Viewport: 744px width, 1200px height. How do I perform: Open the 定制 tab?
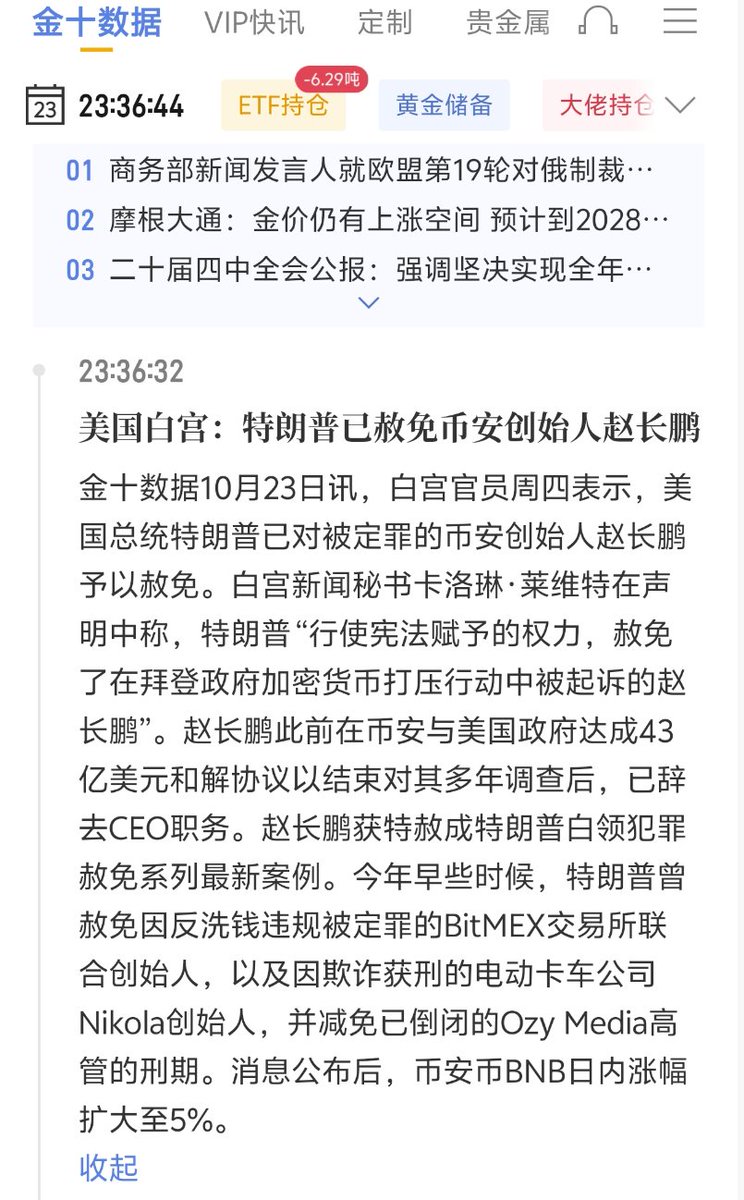[x=385, y=22]
